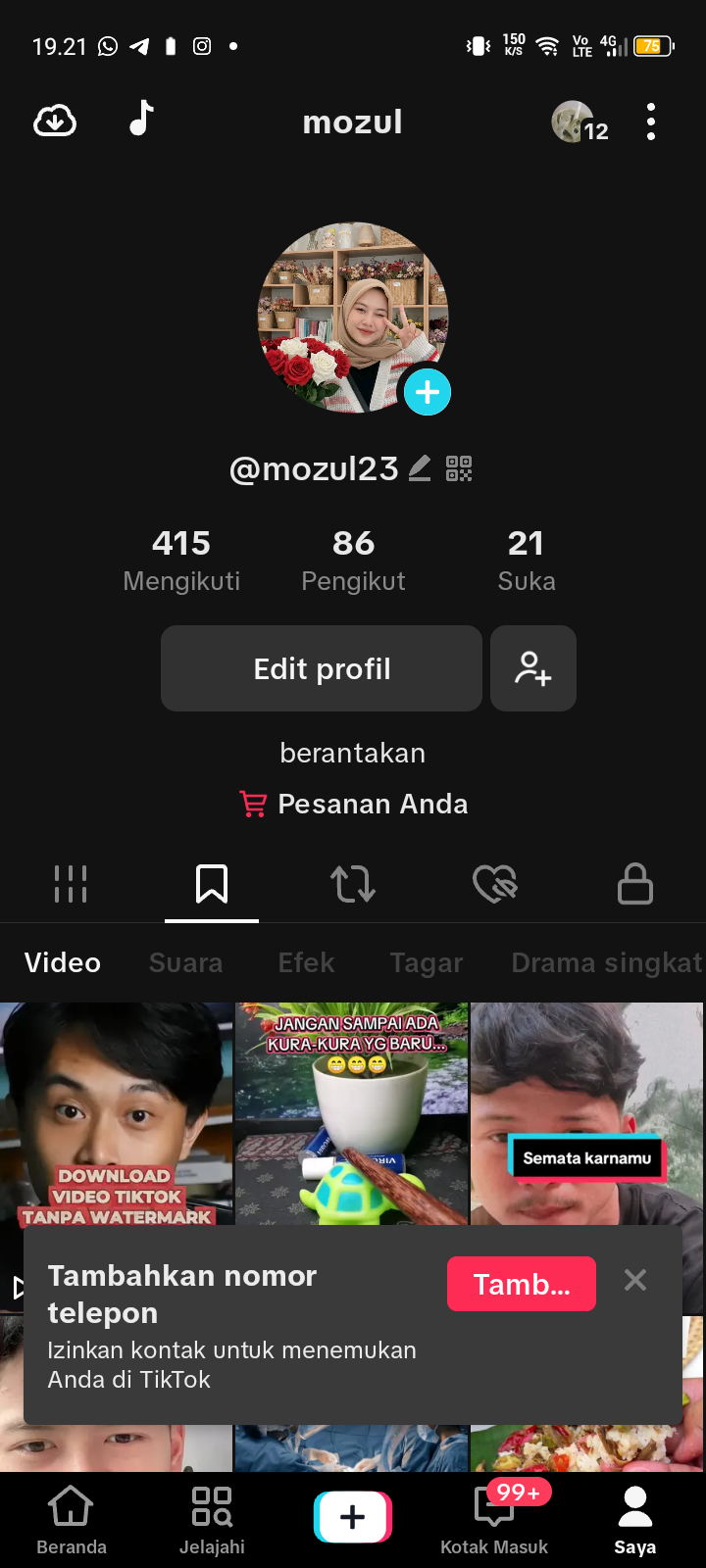706x1568 pixels.
Task: Tap Tambahkan button for phone number
Action: click(x=522, y=1284)
